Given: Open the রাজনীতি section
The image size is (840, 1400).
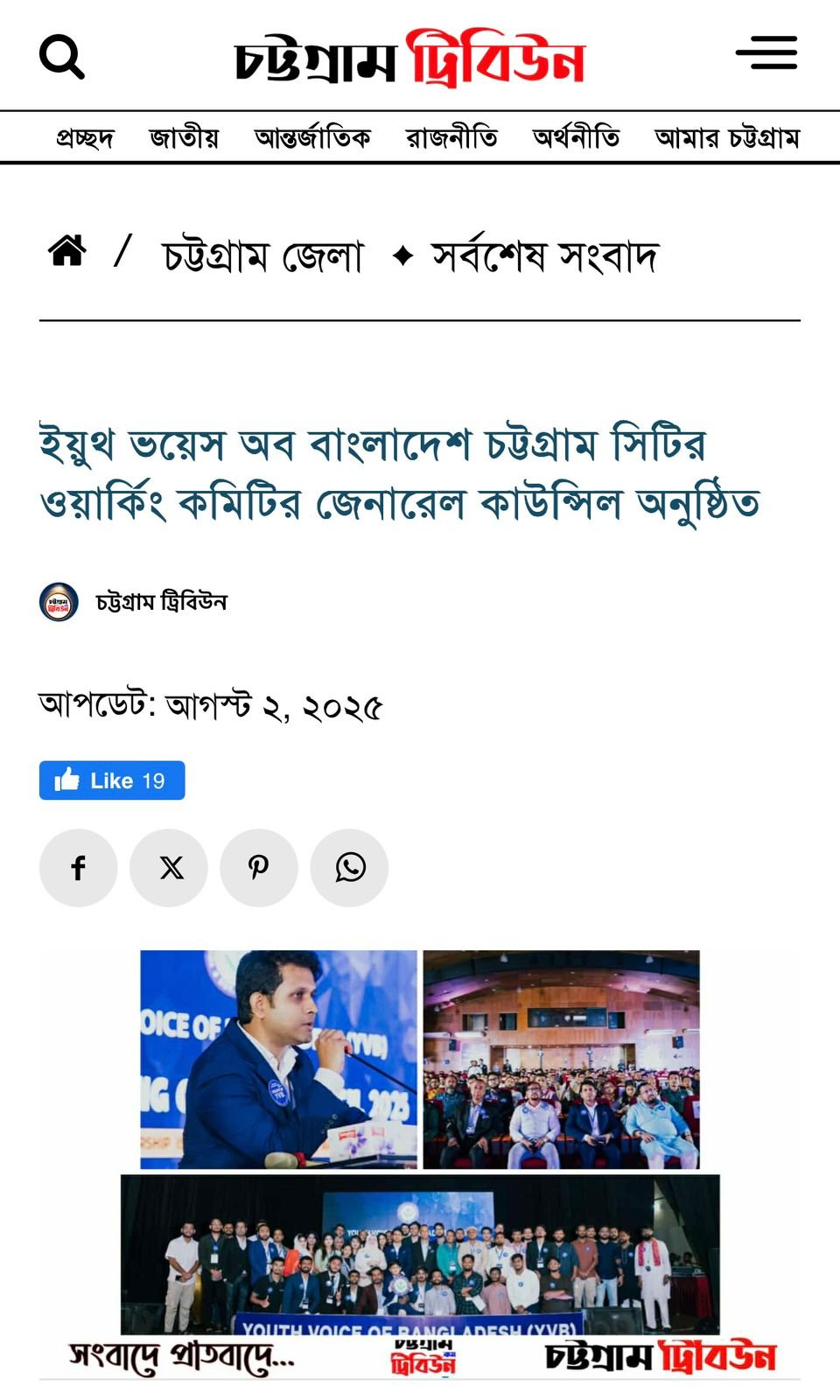Looking at the screenshot, I should pos(451,137).
